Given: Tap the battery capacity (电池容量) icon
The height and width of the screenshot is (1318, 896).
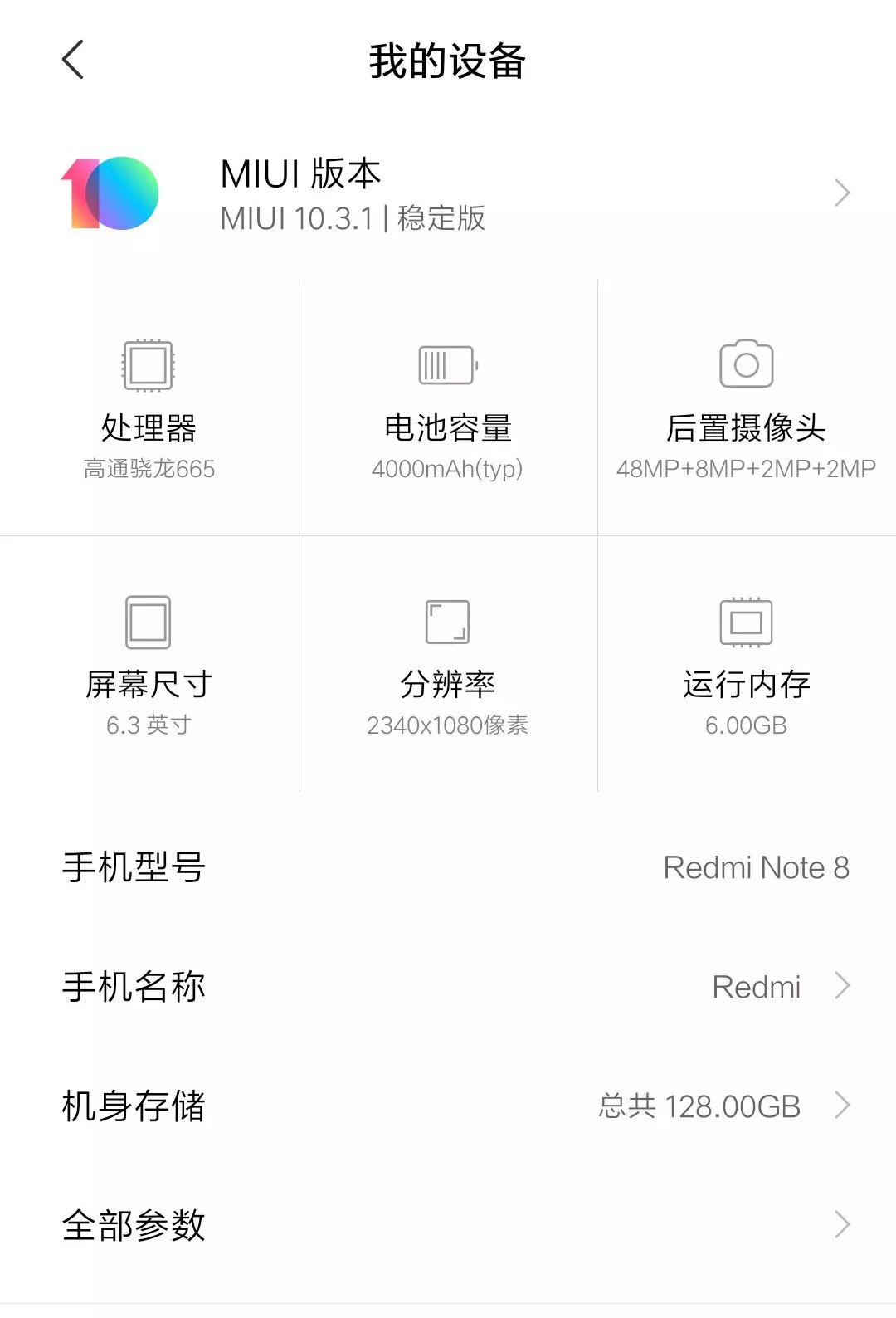Looking at the screenshot, I should click(446, 365).
